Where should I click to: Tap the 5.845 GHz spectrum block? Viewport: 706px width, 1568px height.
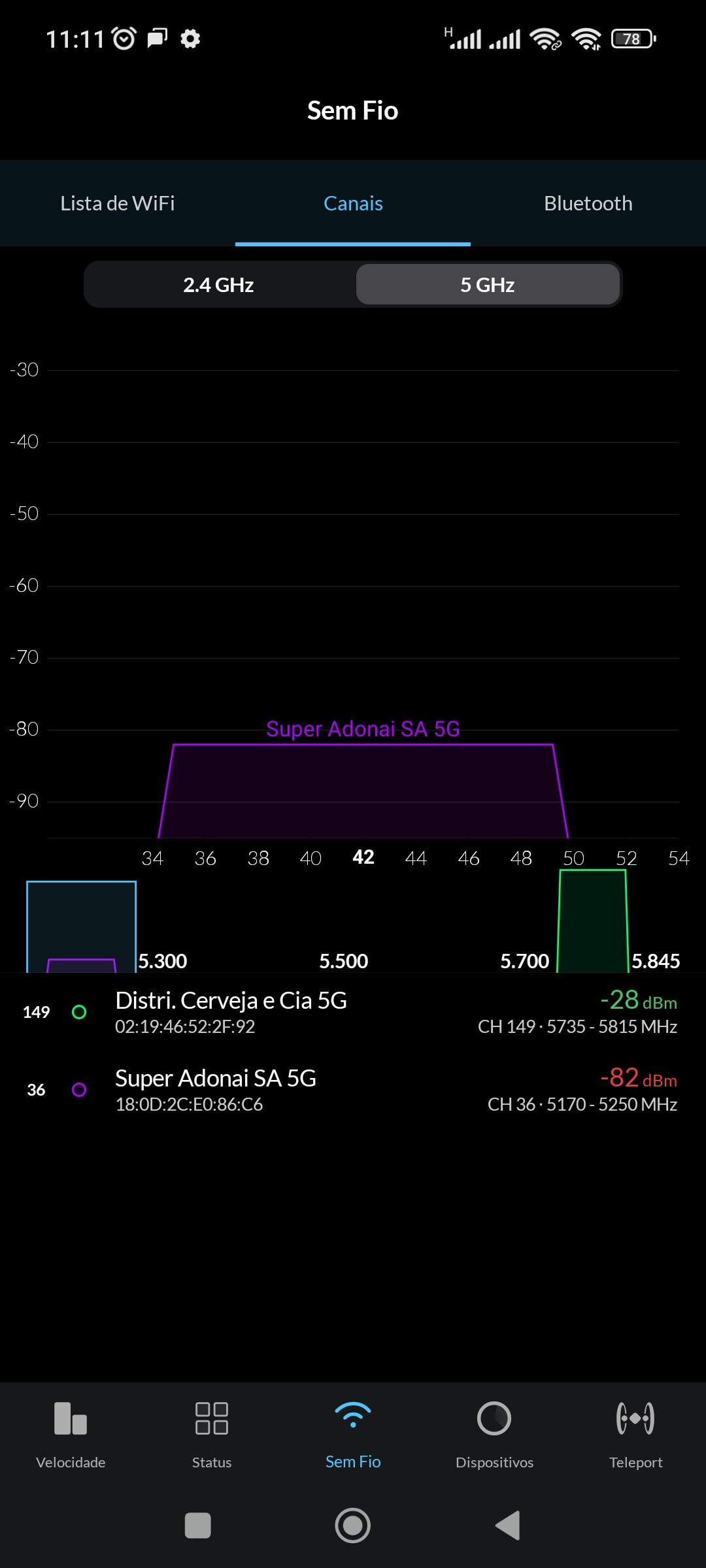tap(592, 921)
